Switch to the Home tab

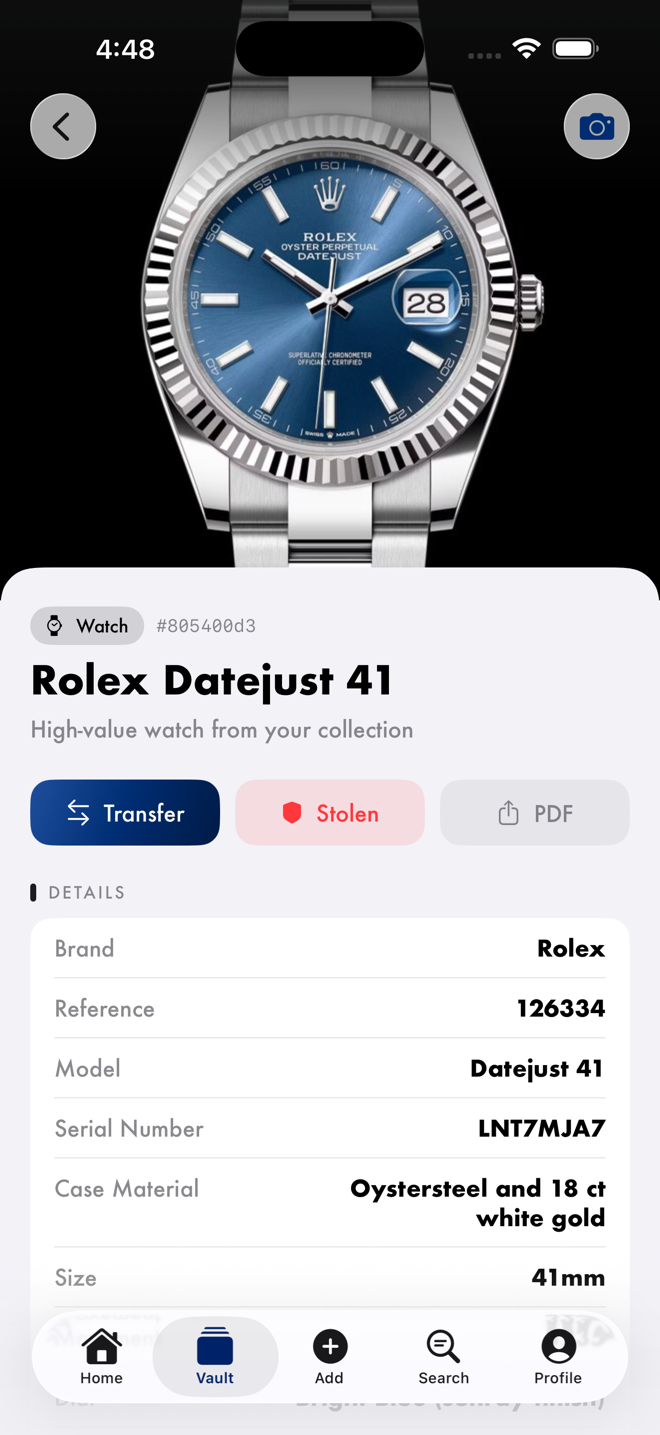tap(101, 1357)
